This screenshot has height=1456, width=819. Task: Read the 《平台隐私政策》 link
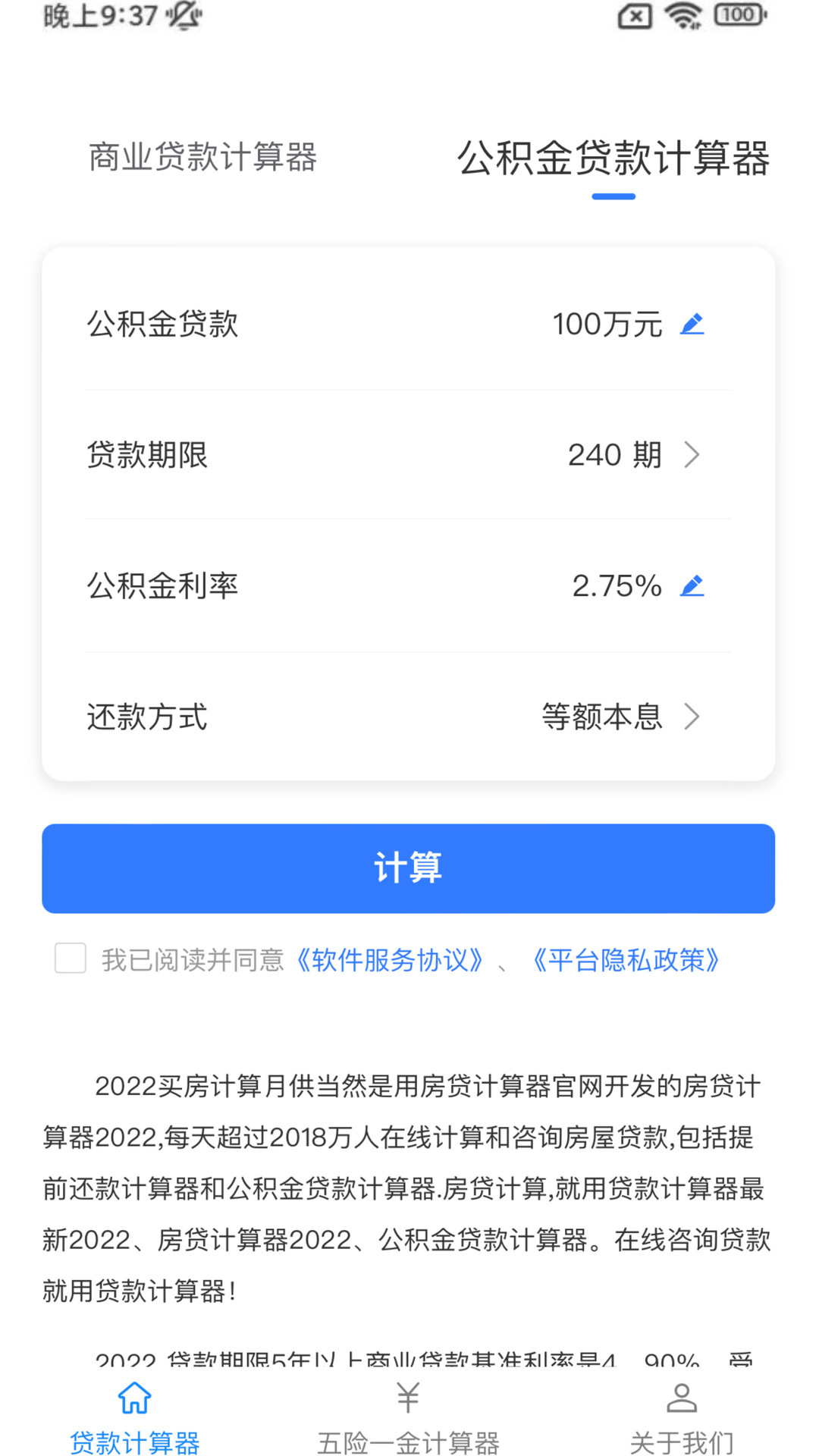click(x=626, y=960)
